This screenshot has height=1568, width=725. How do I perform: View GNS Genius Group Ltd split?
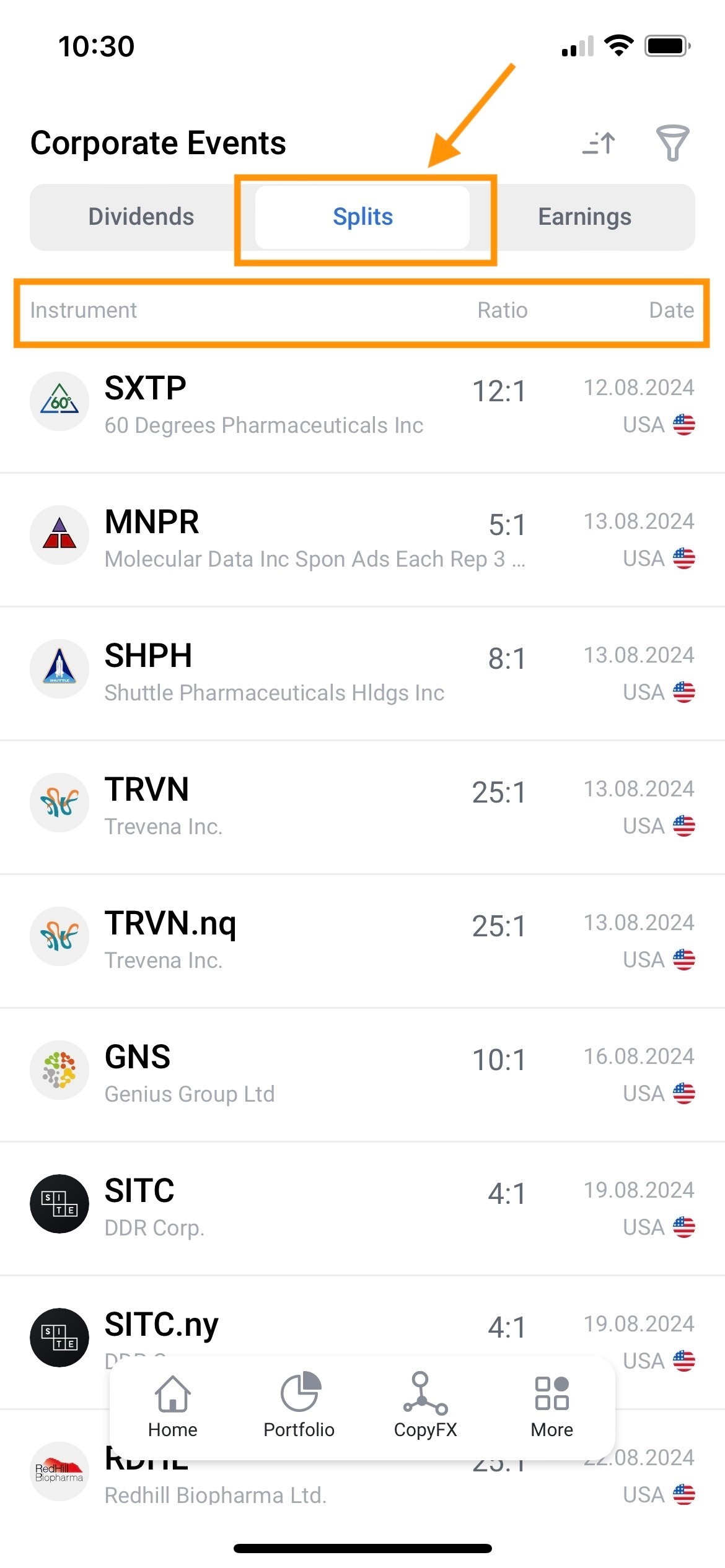[362, 1075]
